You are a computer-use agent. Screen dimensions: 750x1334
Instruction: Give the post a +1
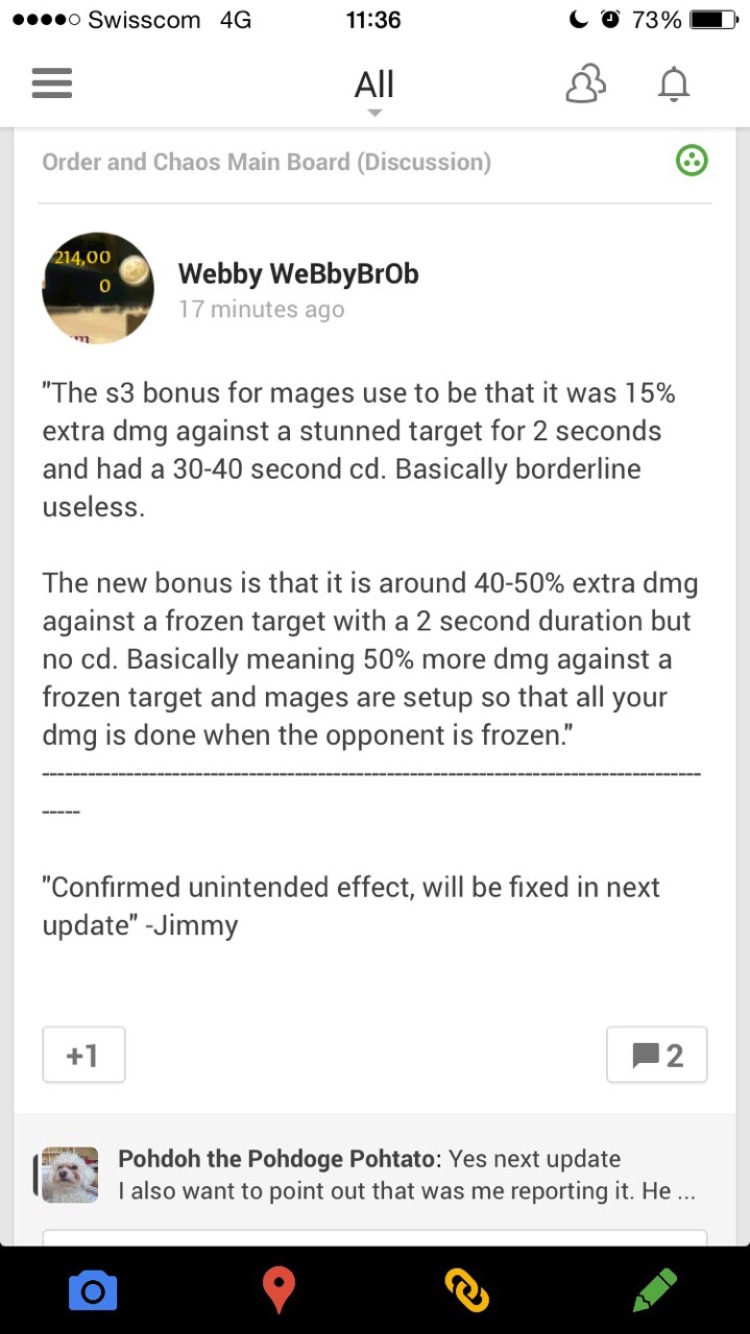coord(84,1054)
